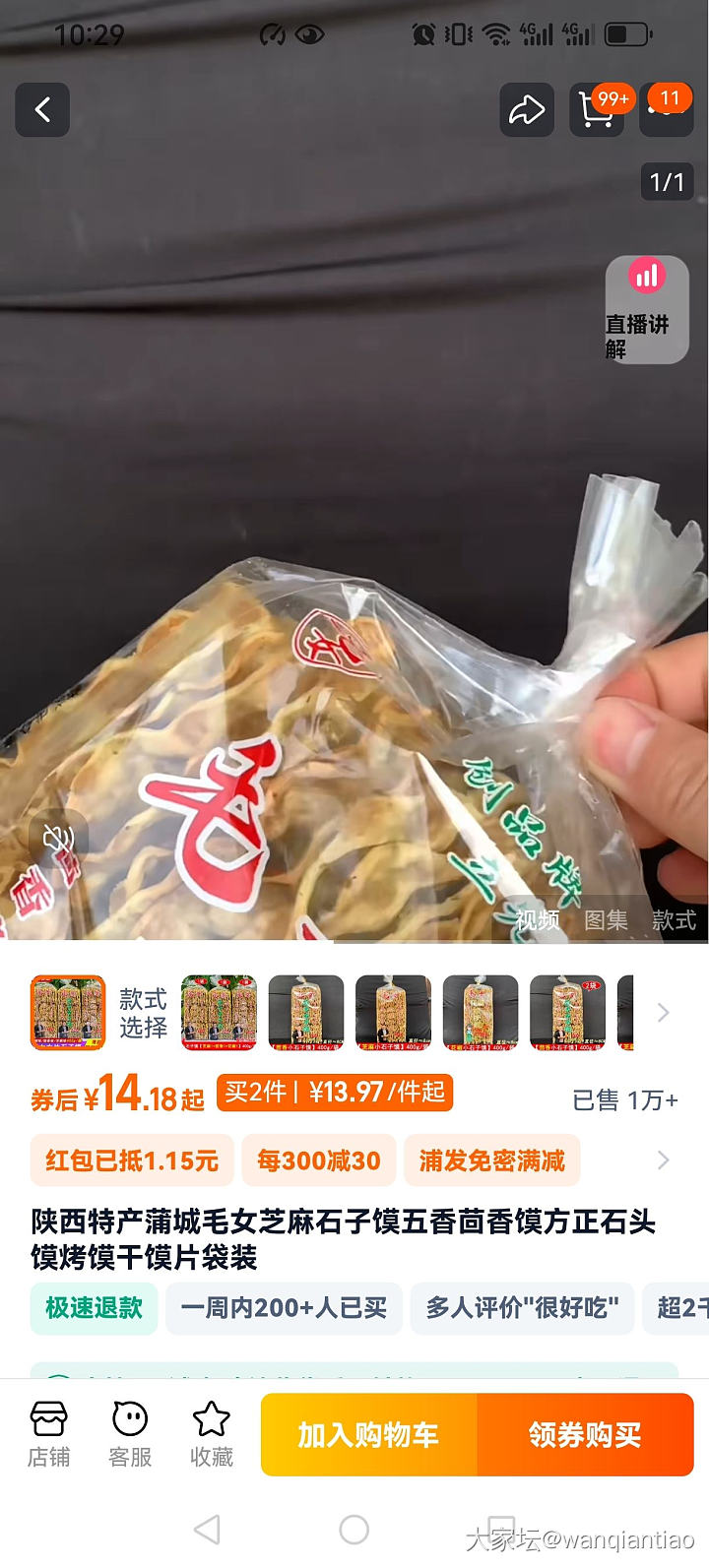709x1568 pixels.
Task: Contact 客服 customer service
Action: point(130,1434)
